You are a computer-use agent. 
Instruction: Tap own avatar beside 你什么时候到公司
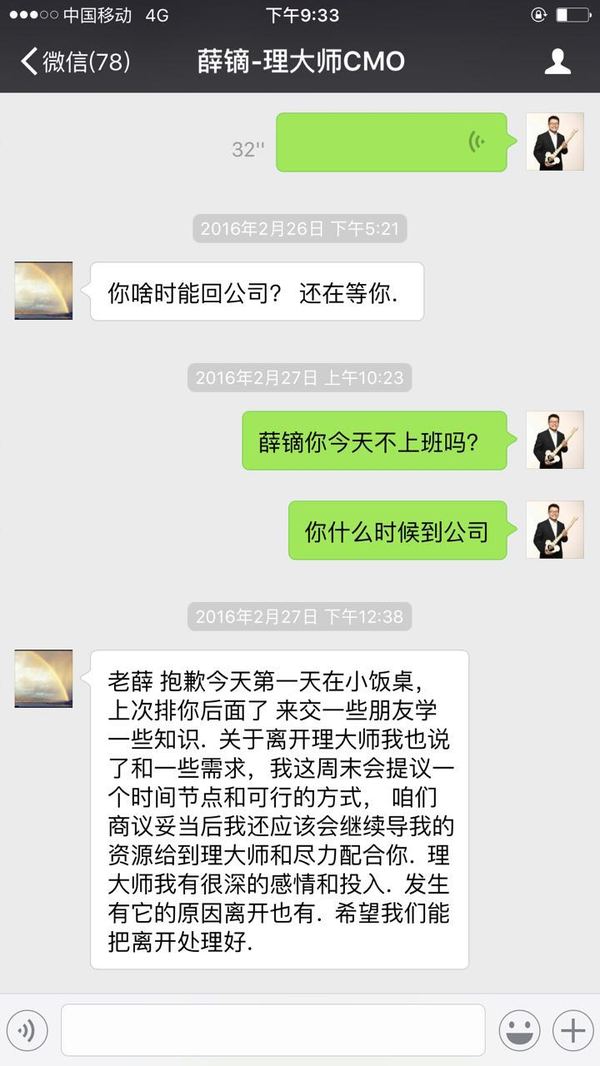pos(555,530)
